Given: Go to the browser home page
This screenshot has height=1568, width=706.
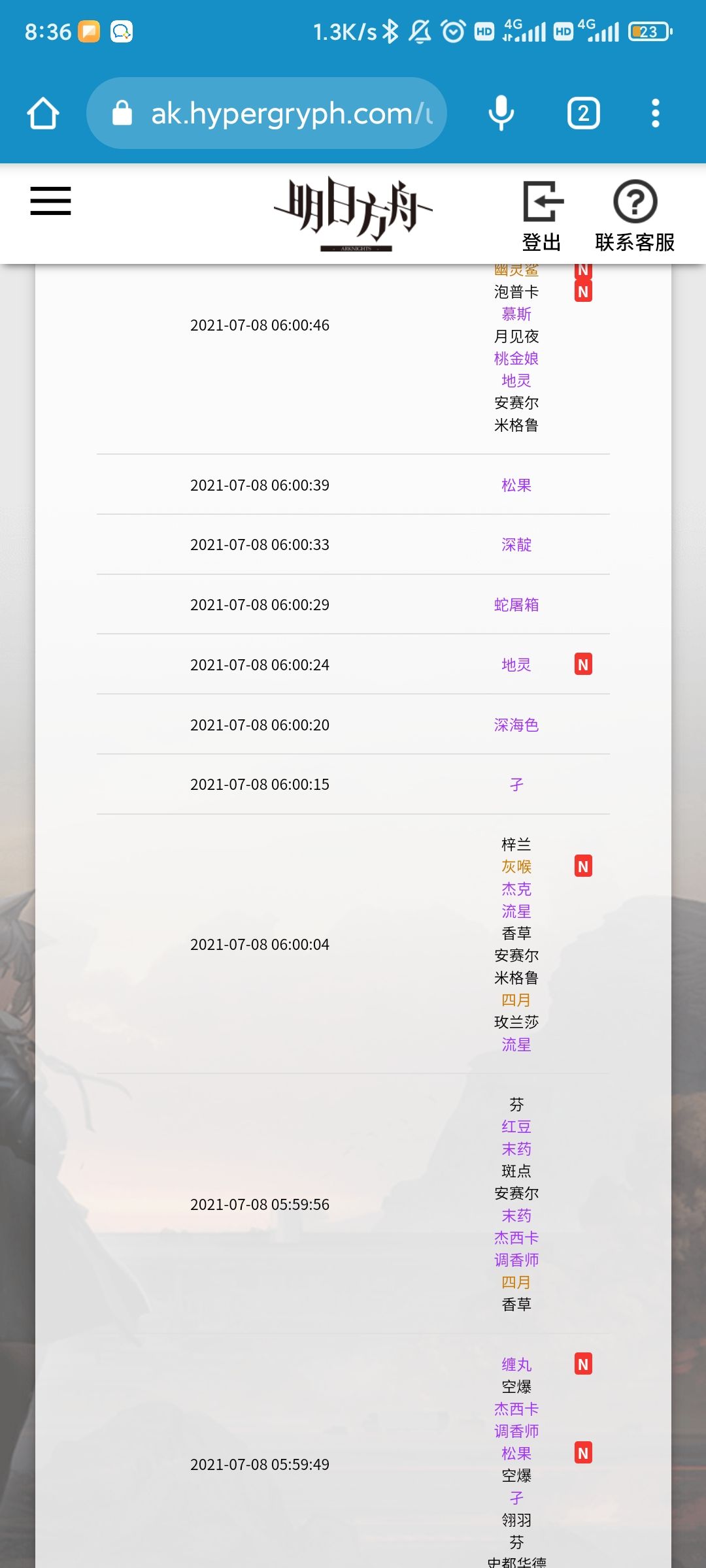Looking at the screenshot, I should click(43, 113).
